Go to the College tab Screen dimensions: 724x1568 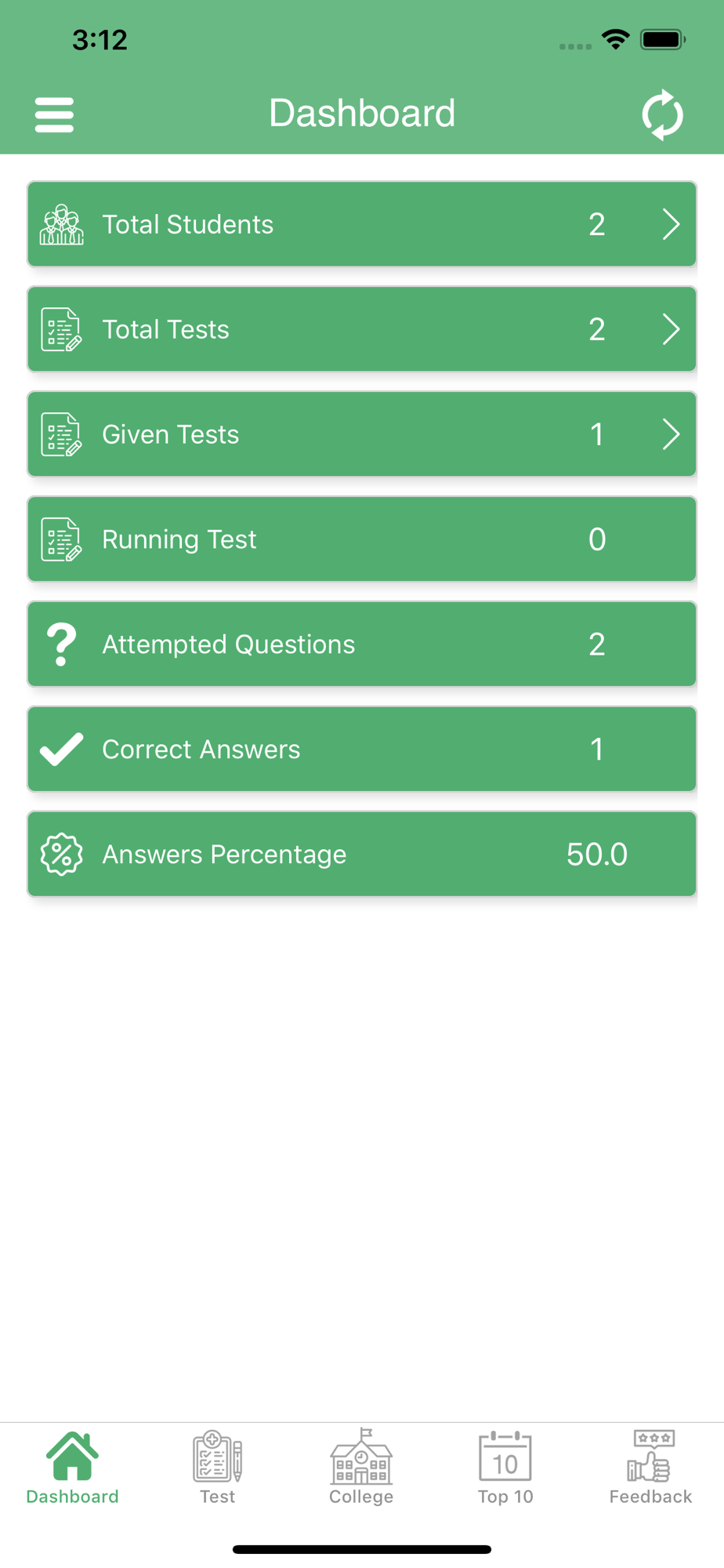click(x=361, y=1467)
